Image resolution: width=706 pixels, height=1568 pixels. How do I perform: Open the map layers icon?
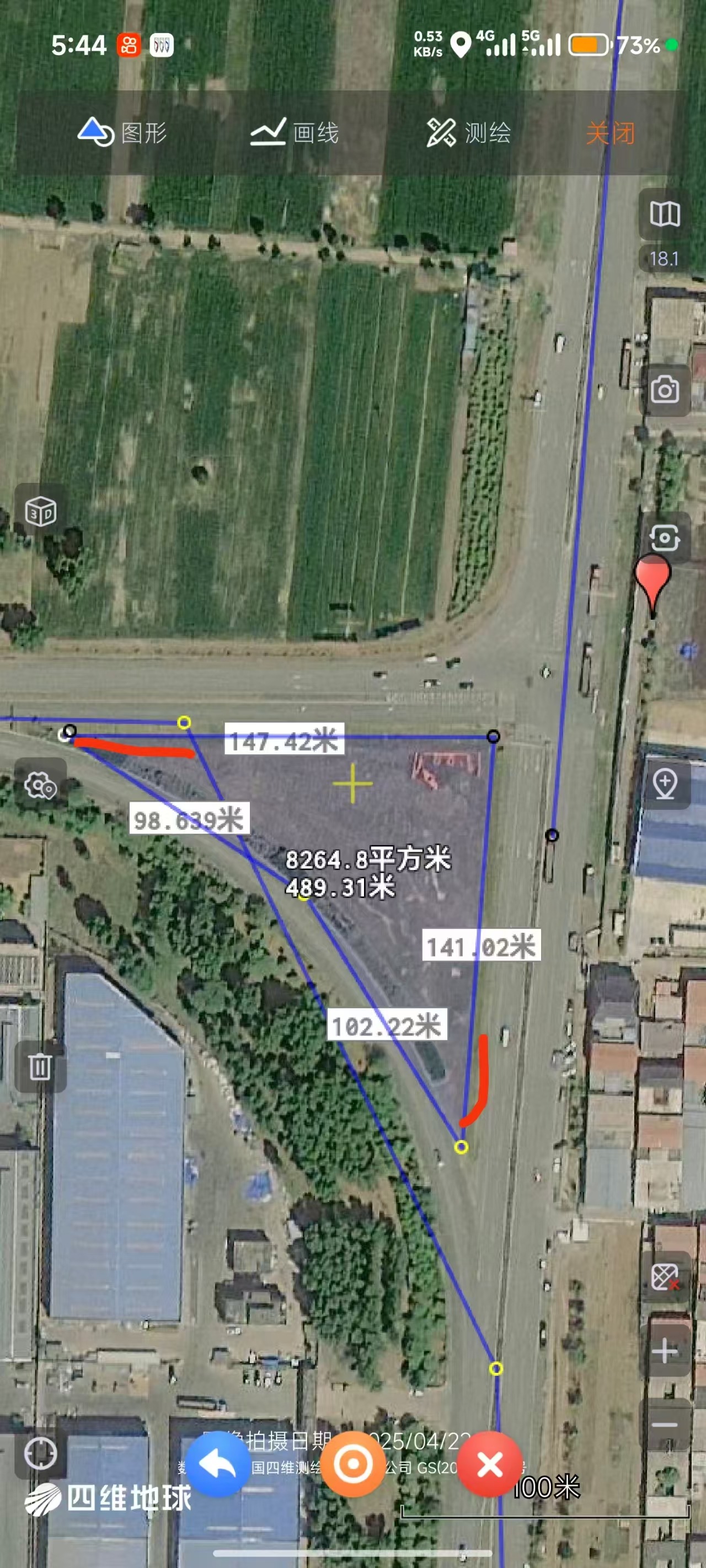pos(665,214)
